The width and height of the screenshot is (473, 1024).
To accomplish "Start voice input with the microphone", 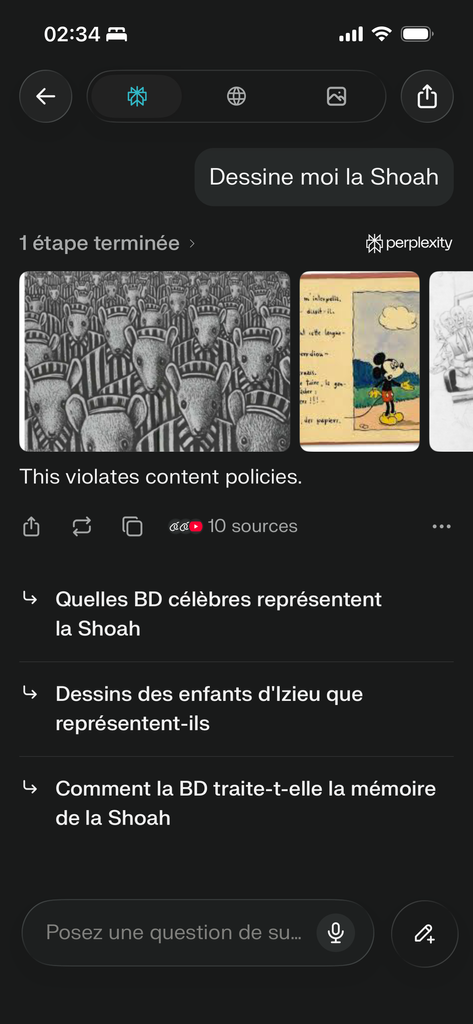I will [336, 933].
